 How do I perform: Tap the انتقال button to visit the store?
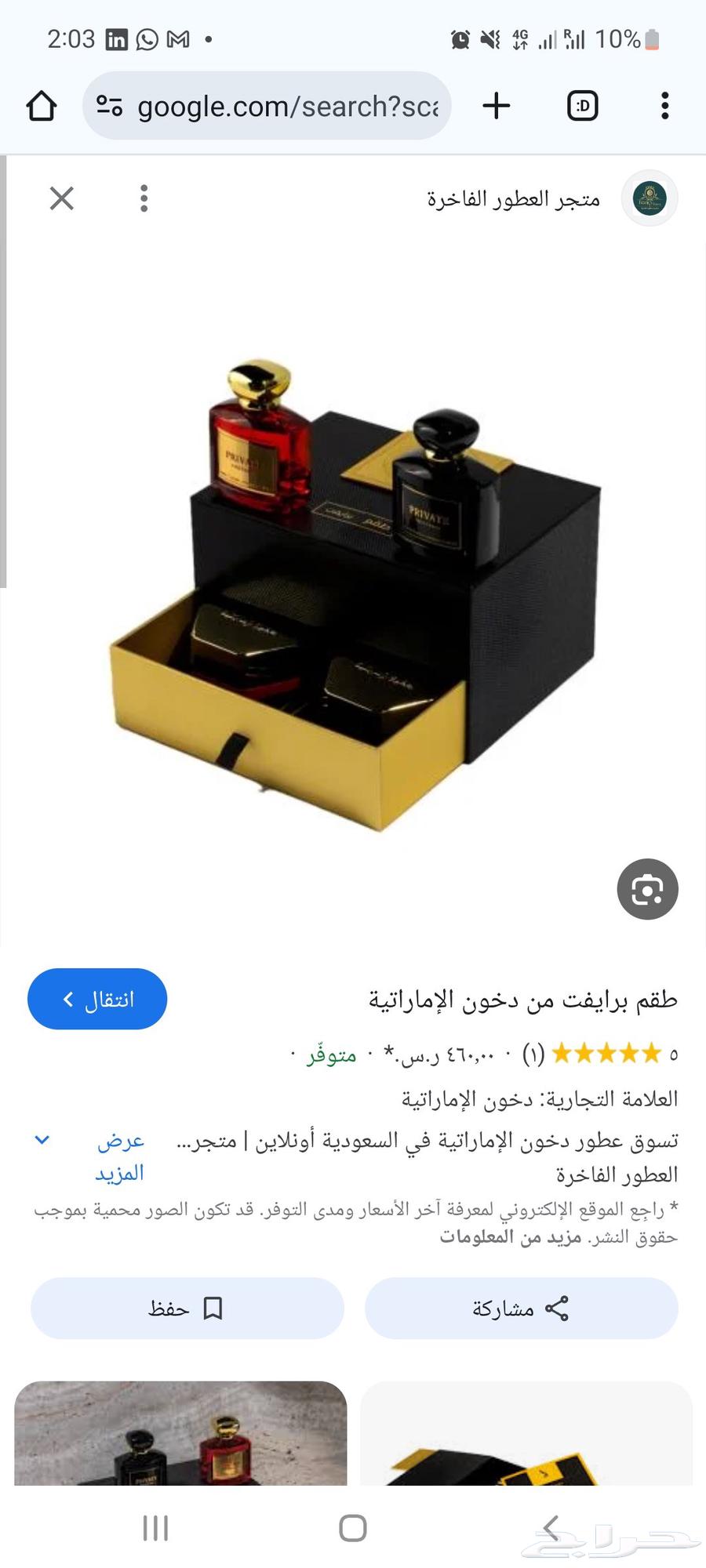pyautogui.click(x=96, y=998)
